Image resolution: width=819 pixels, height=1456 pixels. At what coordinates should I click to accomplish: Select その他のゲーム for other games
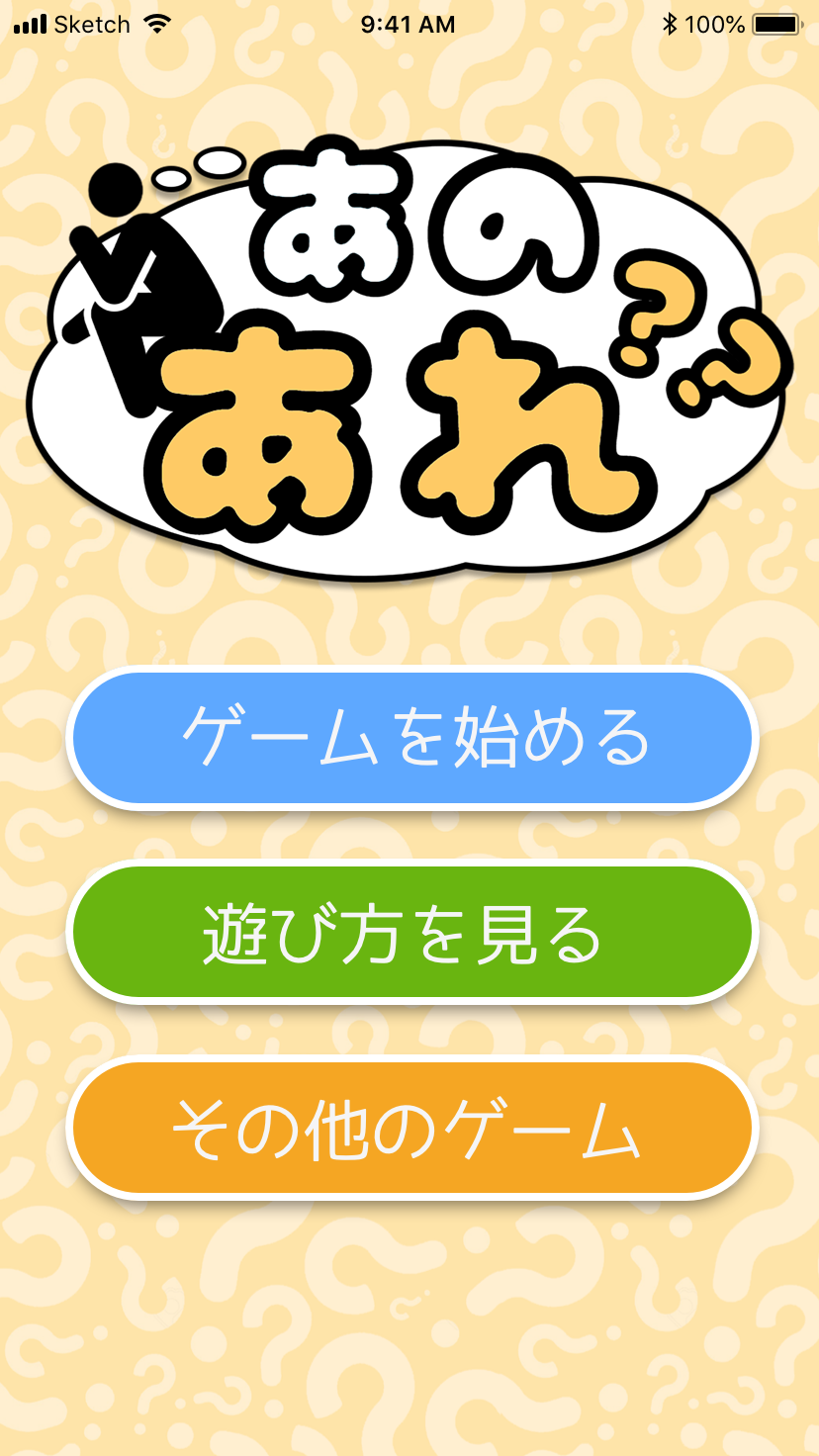[x=409, y=1127]
